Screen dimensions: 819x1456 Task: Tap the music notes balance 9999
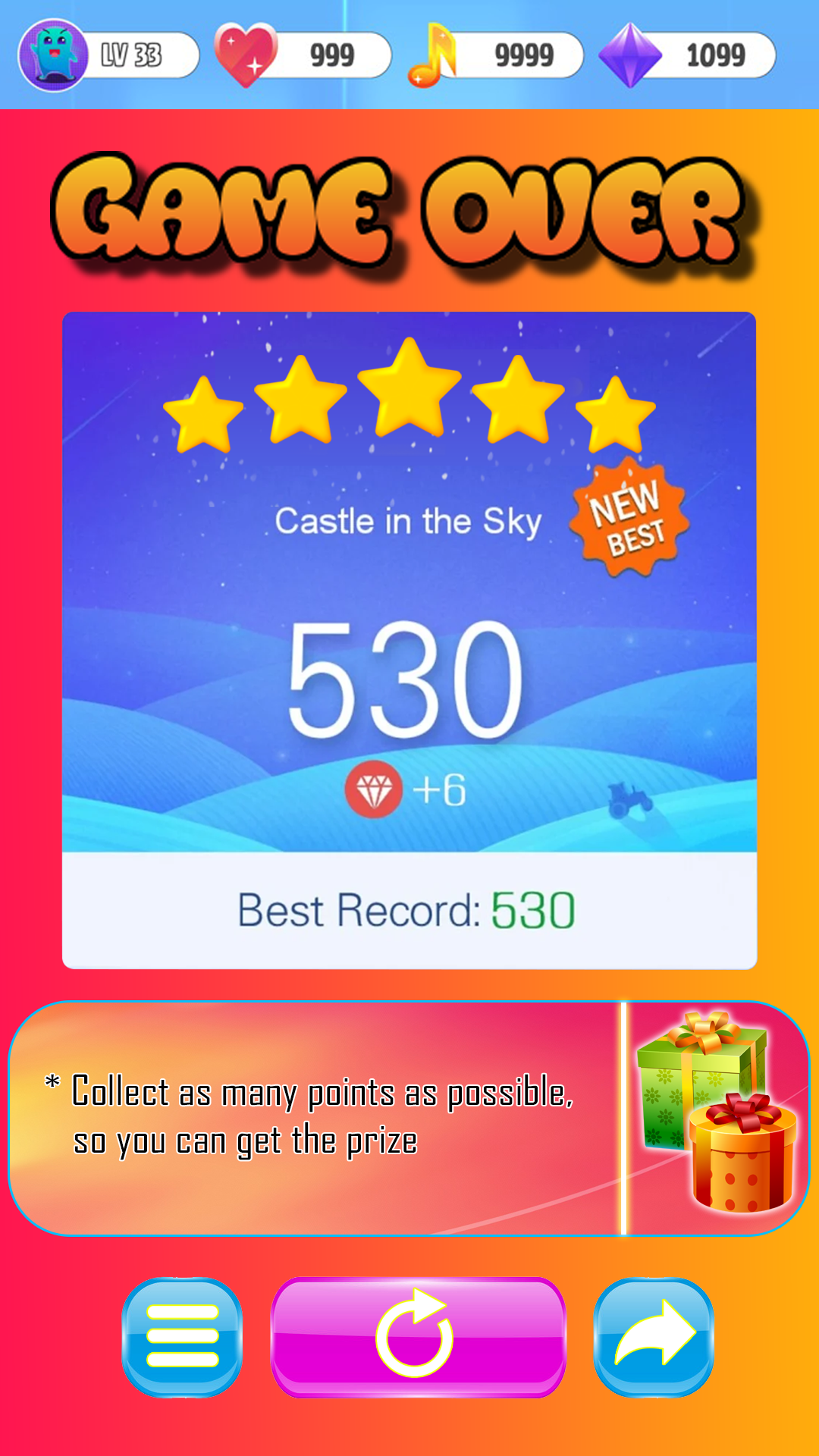coord(496,55)
